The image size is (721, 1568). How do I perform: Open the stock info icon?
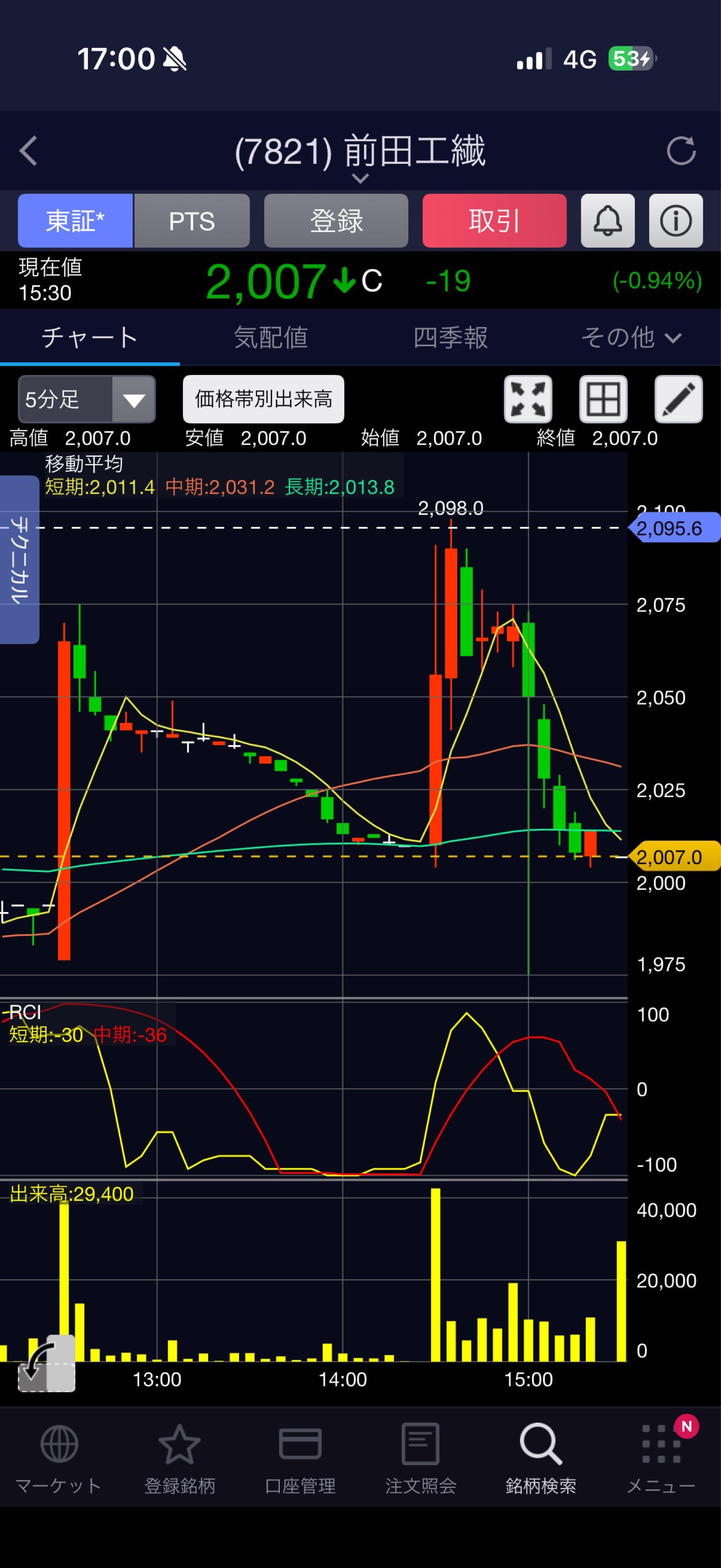[675, 220]
